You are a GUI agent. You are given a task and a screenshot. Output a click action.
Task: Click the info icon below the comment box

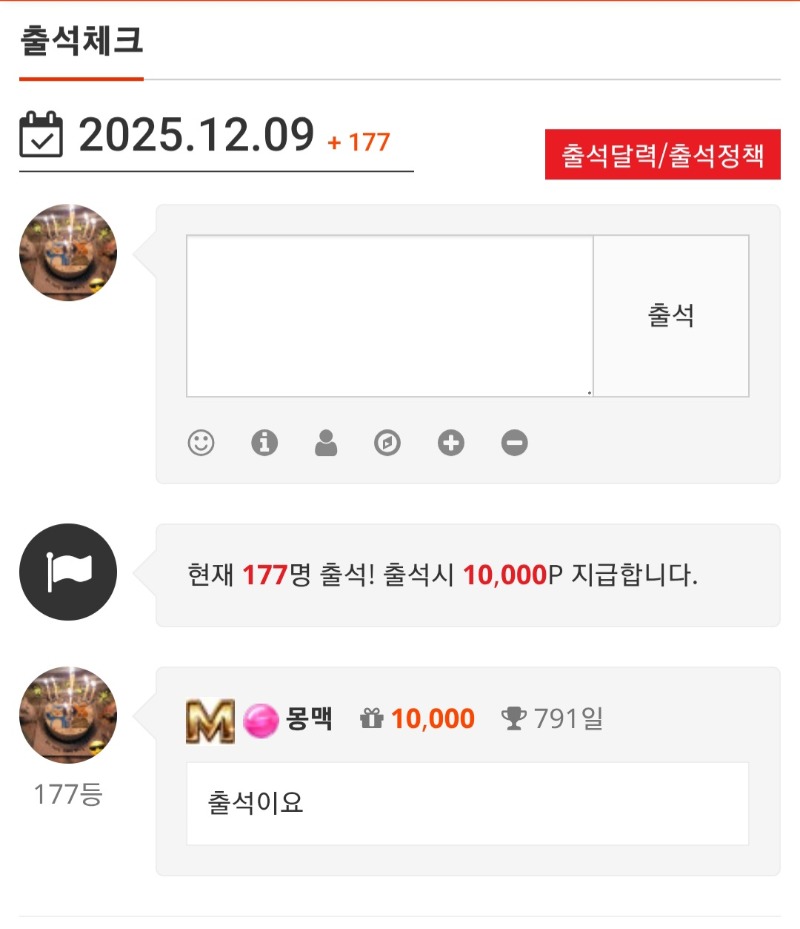pyautogui.click(x=265, y=442)
